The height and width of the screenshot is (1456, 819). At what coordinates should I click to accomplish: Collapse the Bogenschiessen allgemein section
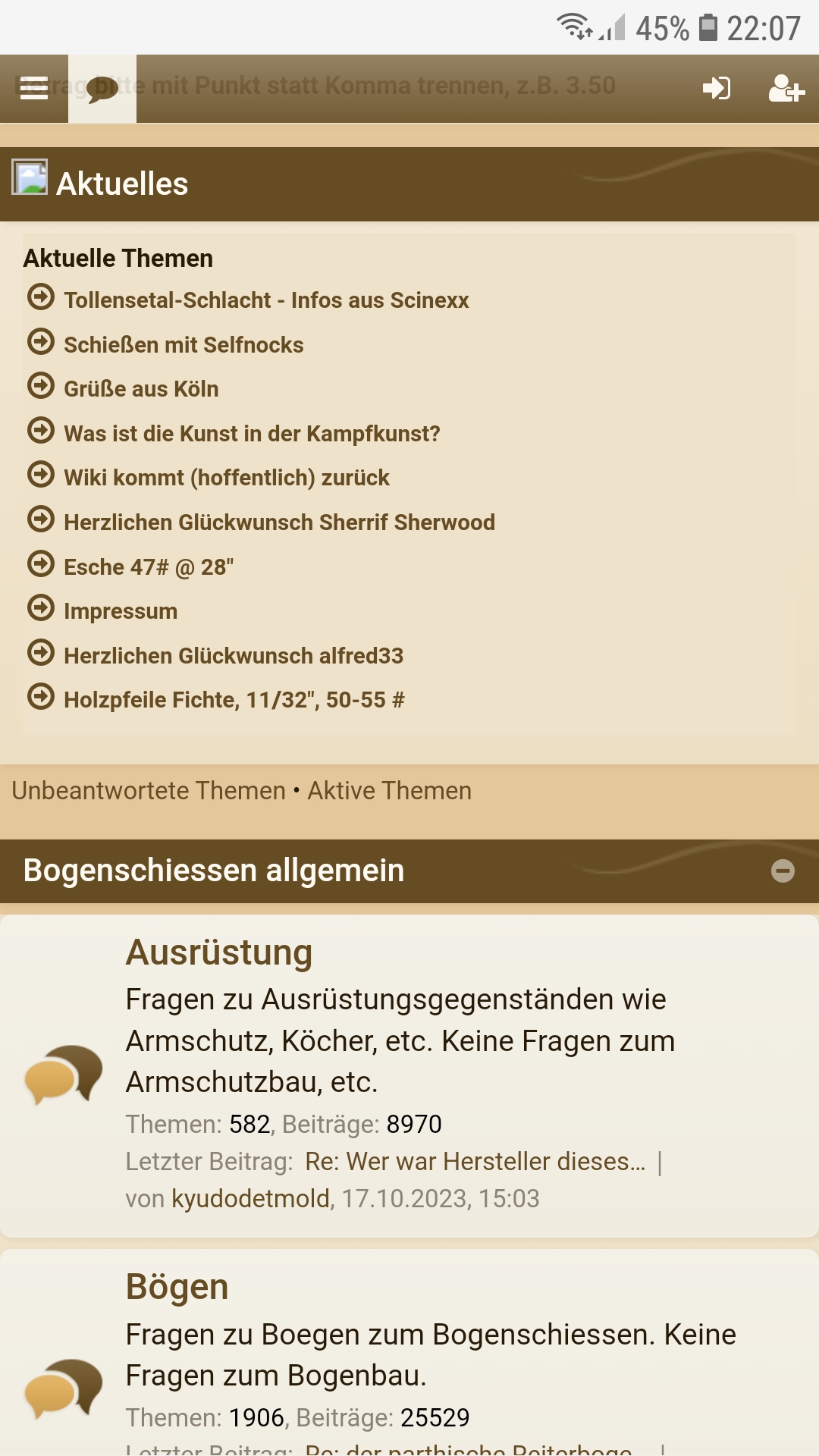click(783, 871)
